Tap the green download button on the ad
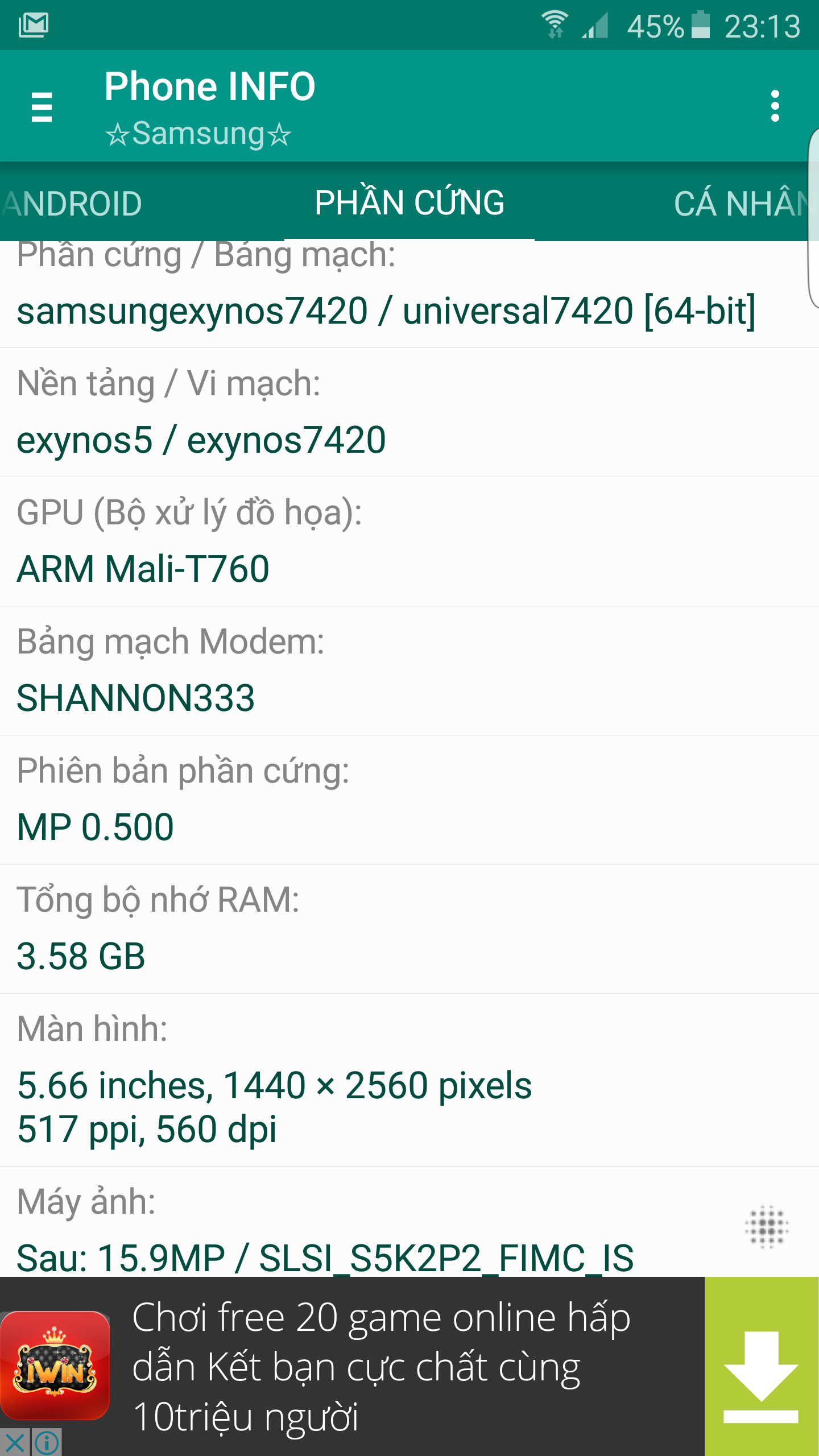 [761, 1367]
